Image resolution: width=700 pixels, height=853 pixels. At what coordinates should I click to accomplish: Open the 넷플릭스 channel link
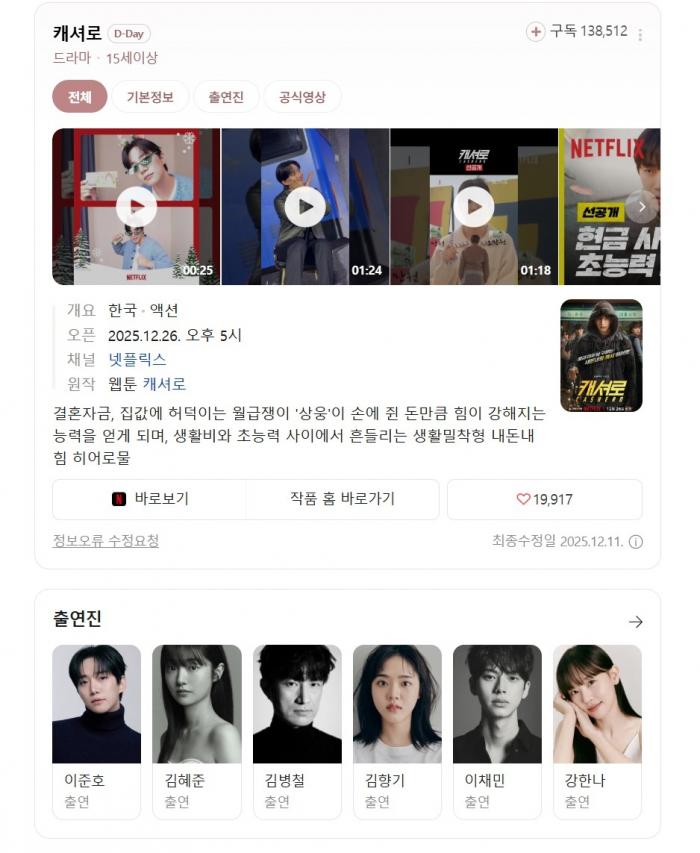coord(137,359)
